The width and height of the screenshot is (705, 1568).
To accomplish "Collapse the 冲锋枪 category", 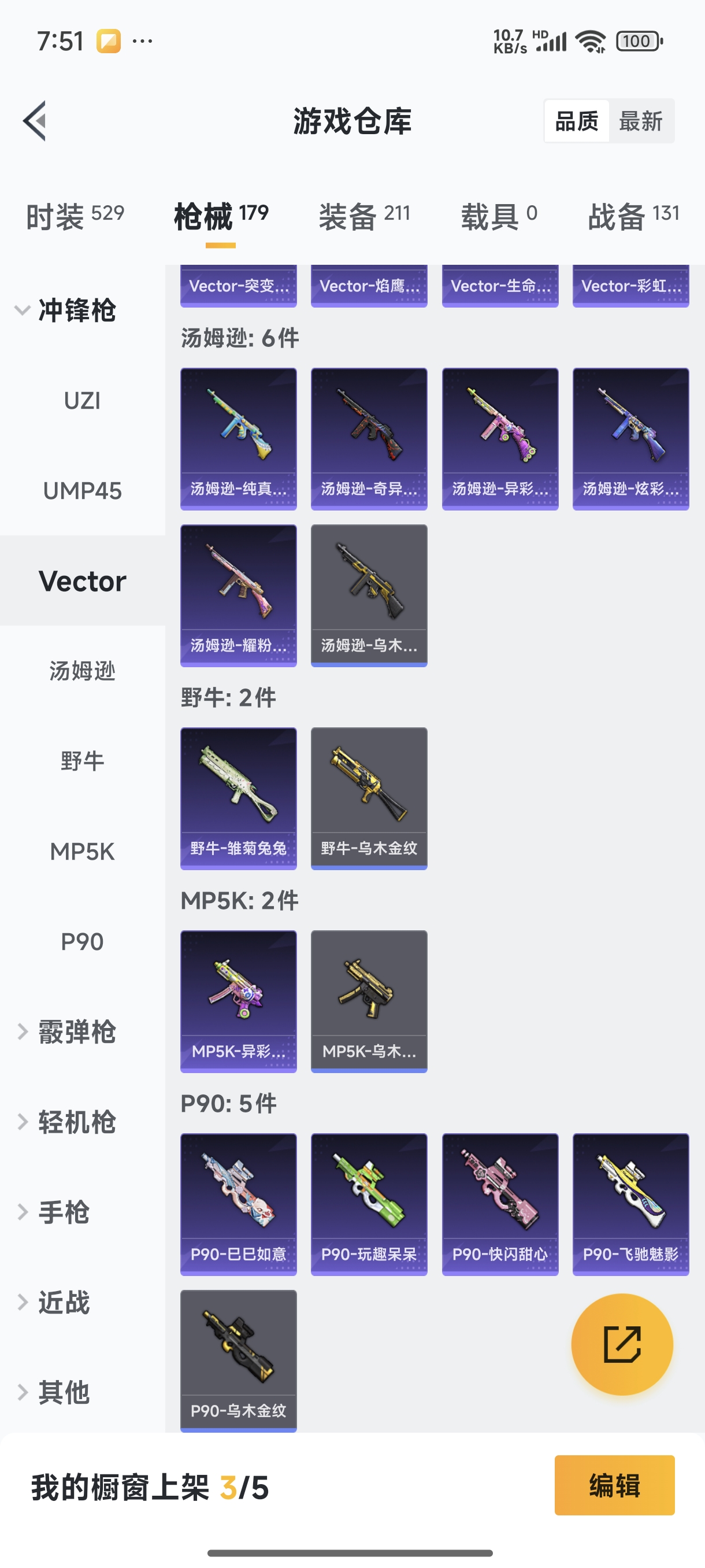I will tap(76, 310).
